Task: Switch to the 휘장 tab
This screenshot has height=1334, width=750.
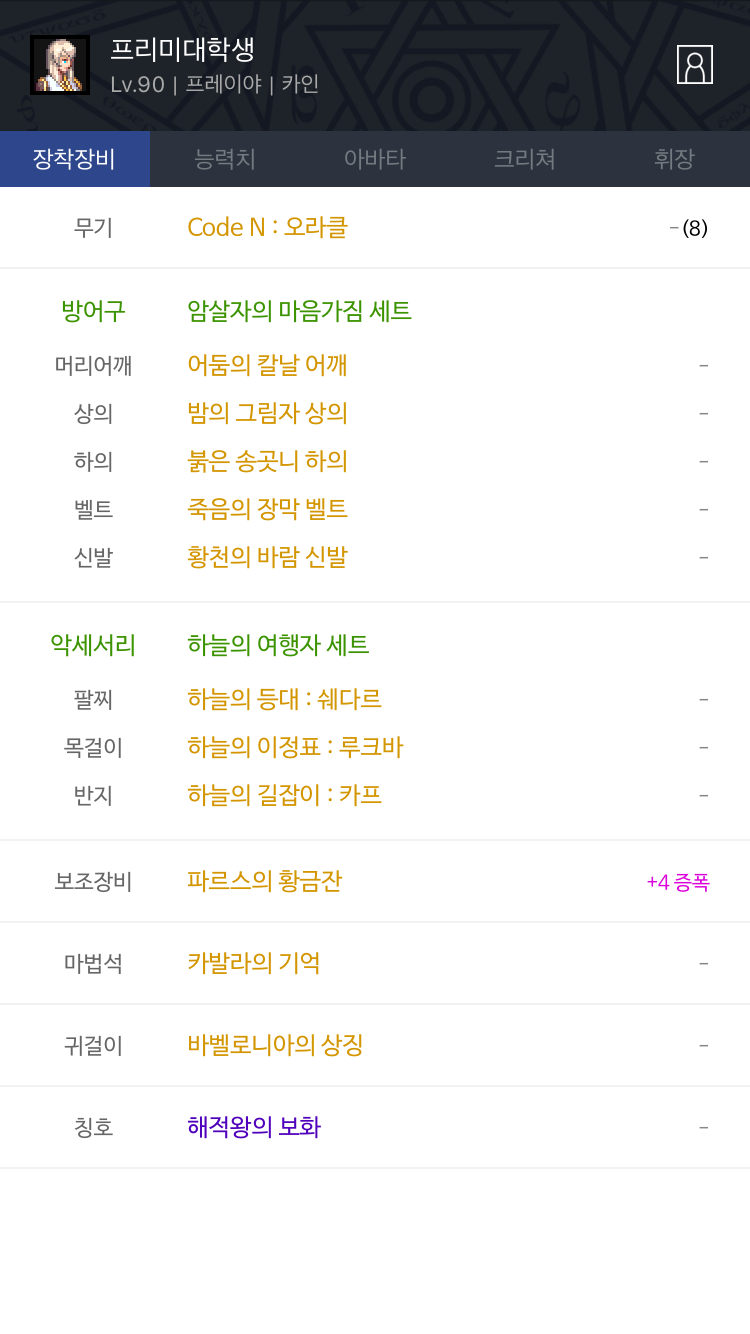Action: pos(675,159)
